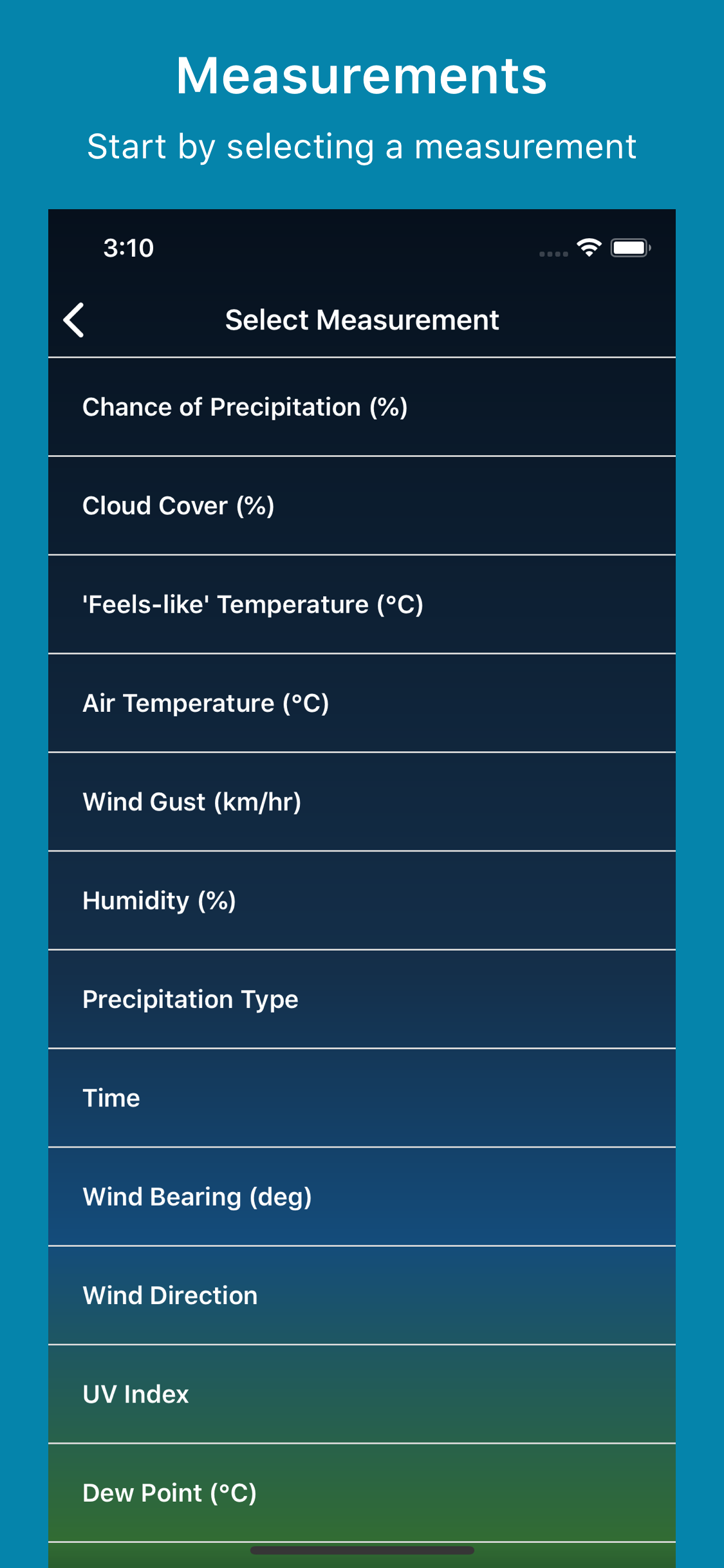This screenshot has width=724, height=1568.
Task: Tap the home indicator bar at bottom
Action: pos(362,1551)
